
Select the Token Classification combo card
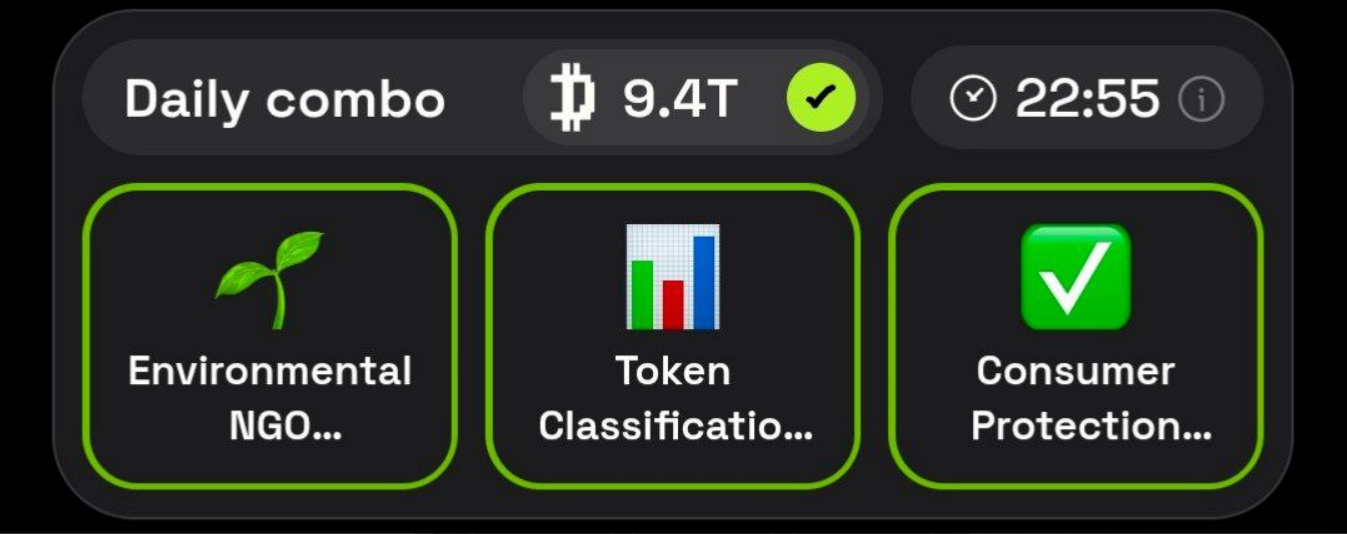tap(673, 336)
